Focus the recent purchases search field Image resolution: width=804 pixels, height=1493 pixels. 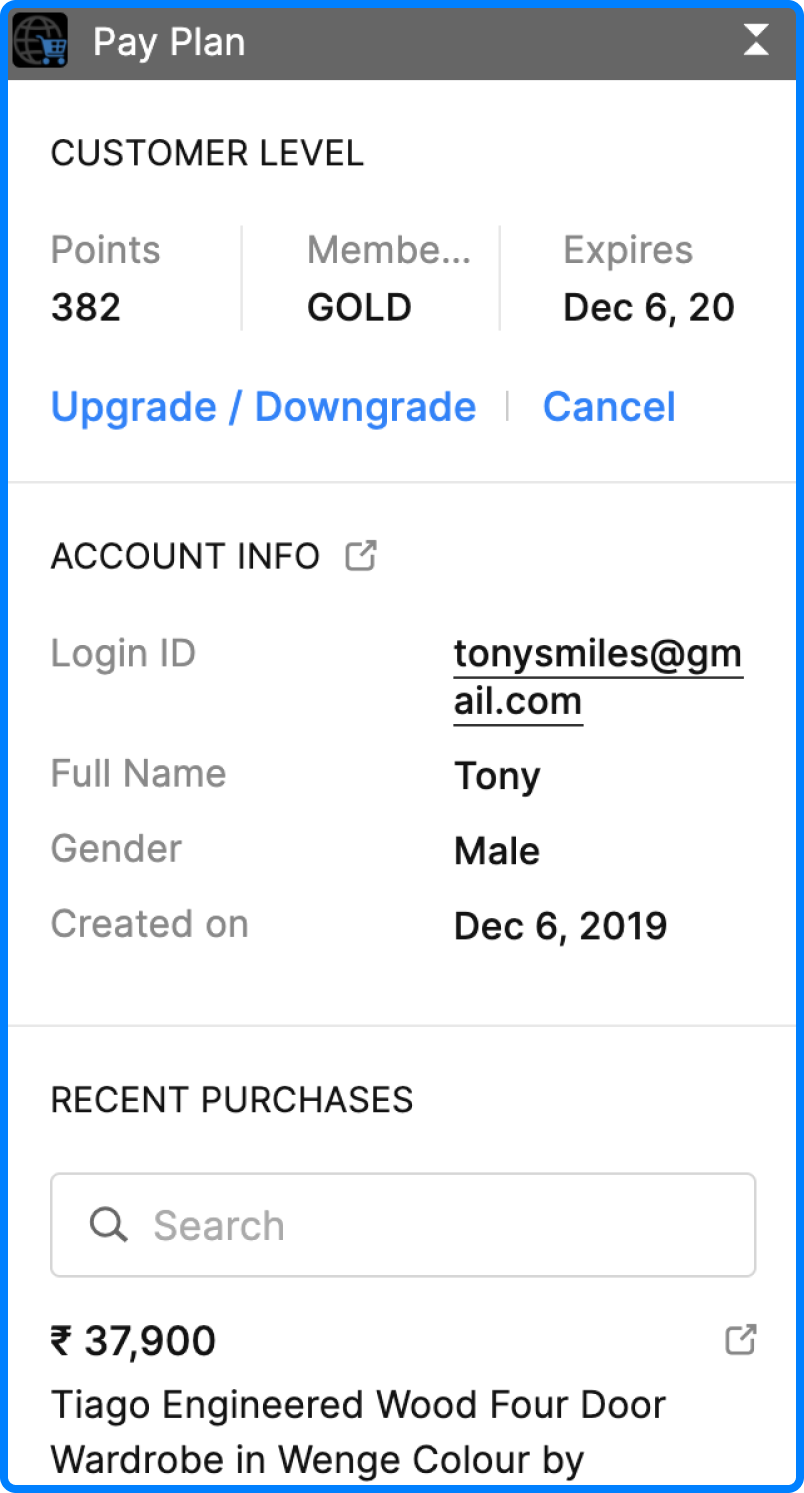pos(403,1225)
